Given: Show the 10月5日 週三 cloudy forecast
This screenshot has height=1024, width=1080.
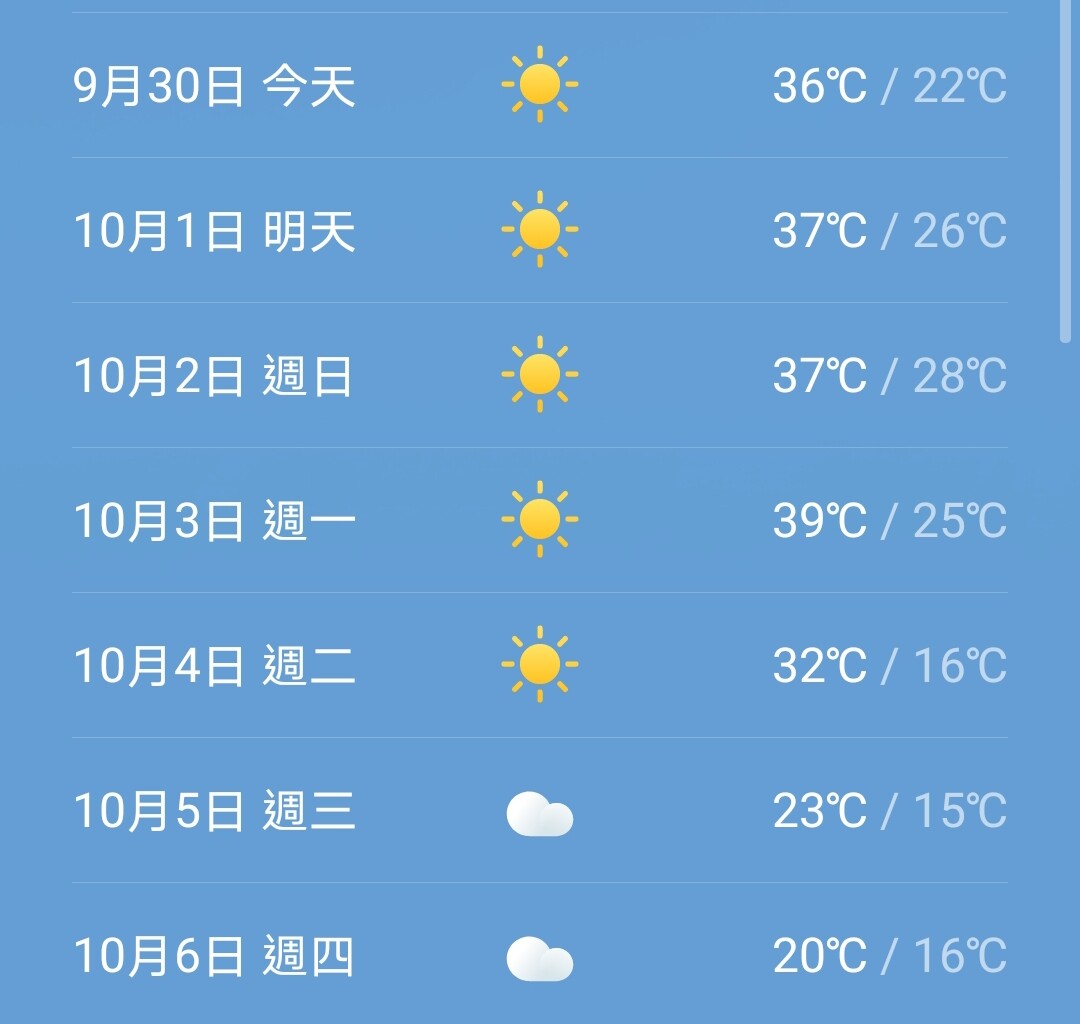Looking at the screenshot, I should tap(540, 811).
